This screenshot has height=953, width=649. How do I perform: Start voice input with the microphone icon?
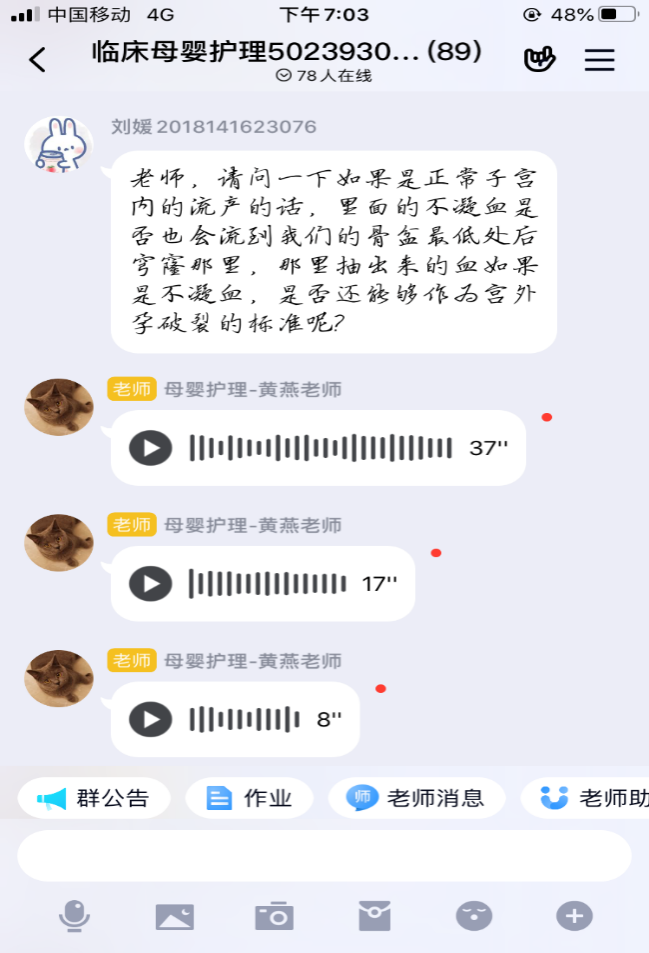[x=74, y=915]
